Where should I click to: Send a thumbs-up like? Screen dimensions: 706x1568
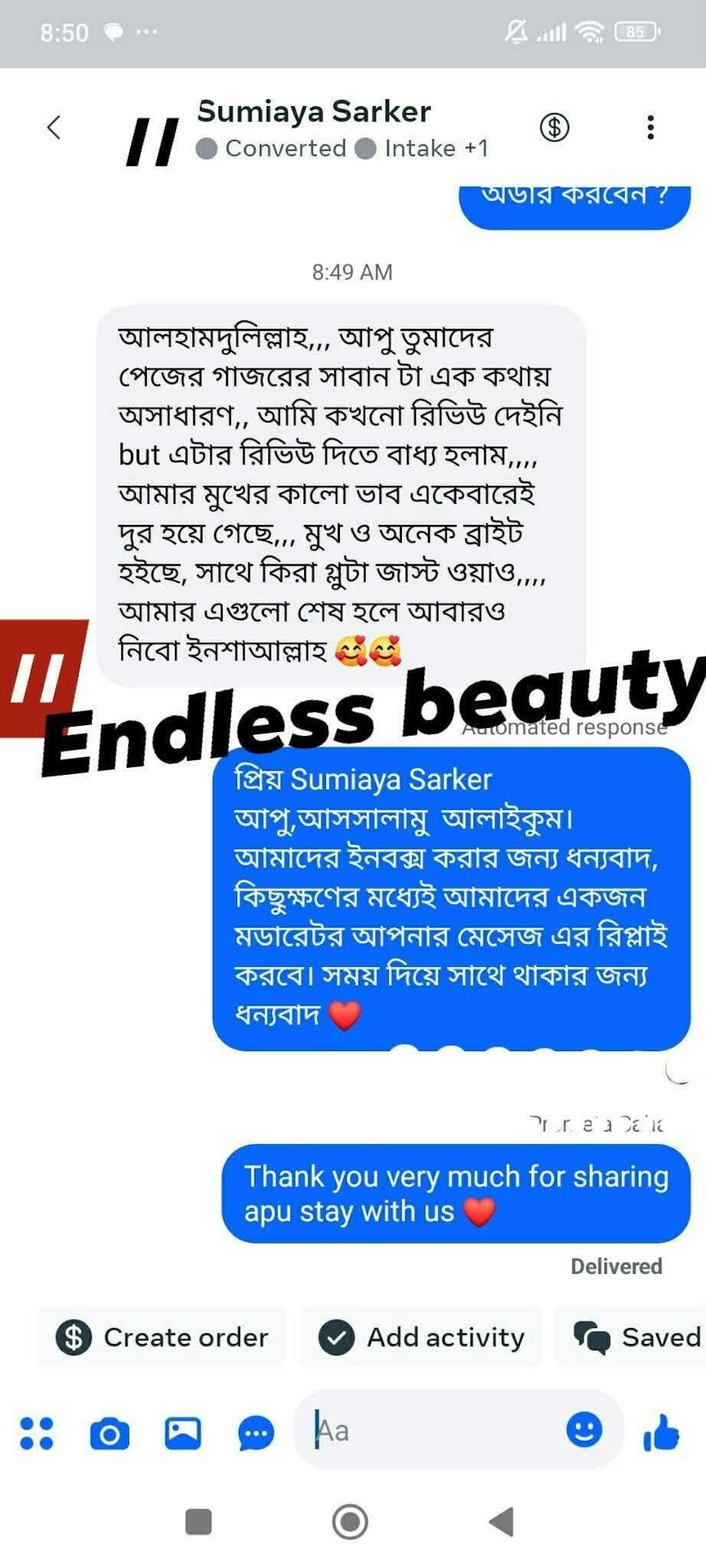pos(661,1432)
